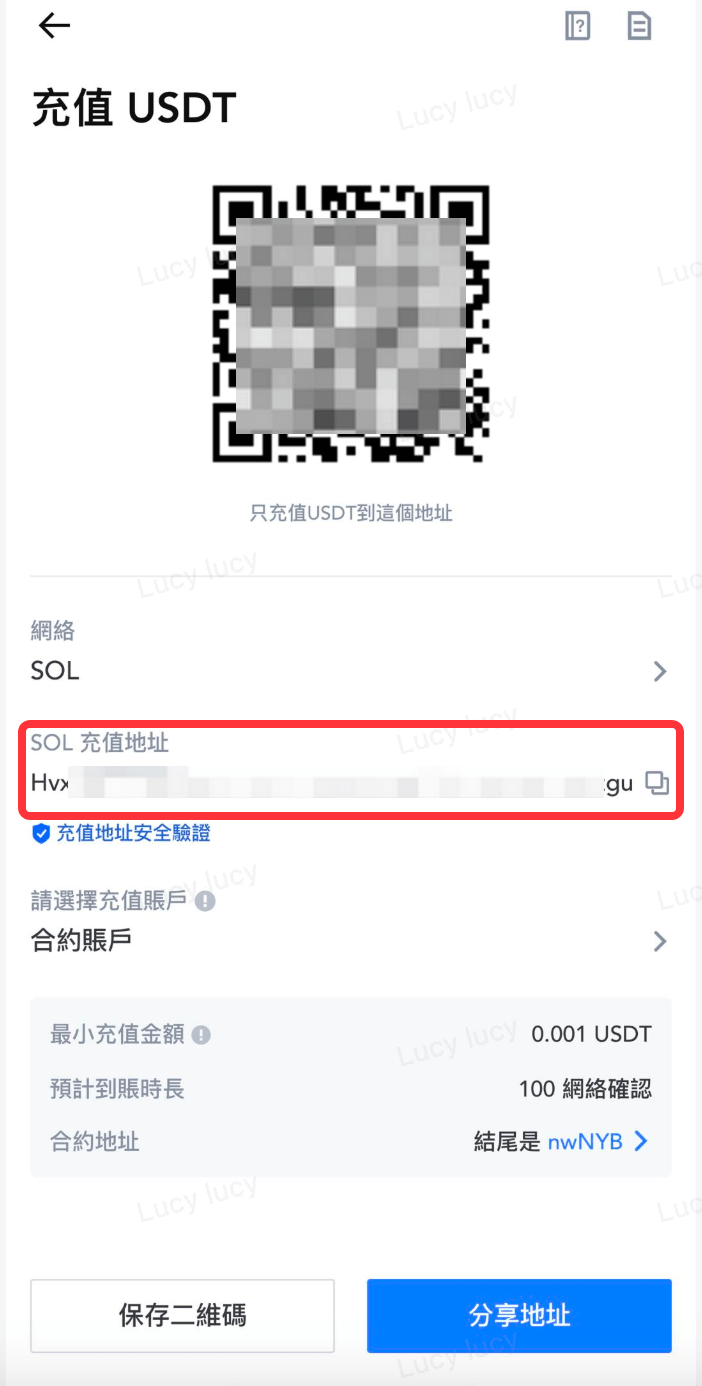The image size is (702, 1386).
Task: Copy the SOL deposit address
Action: (656, 783)
